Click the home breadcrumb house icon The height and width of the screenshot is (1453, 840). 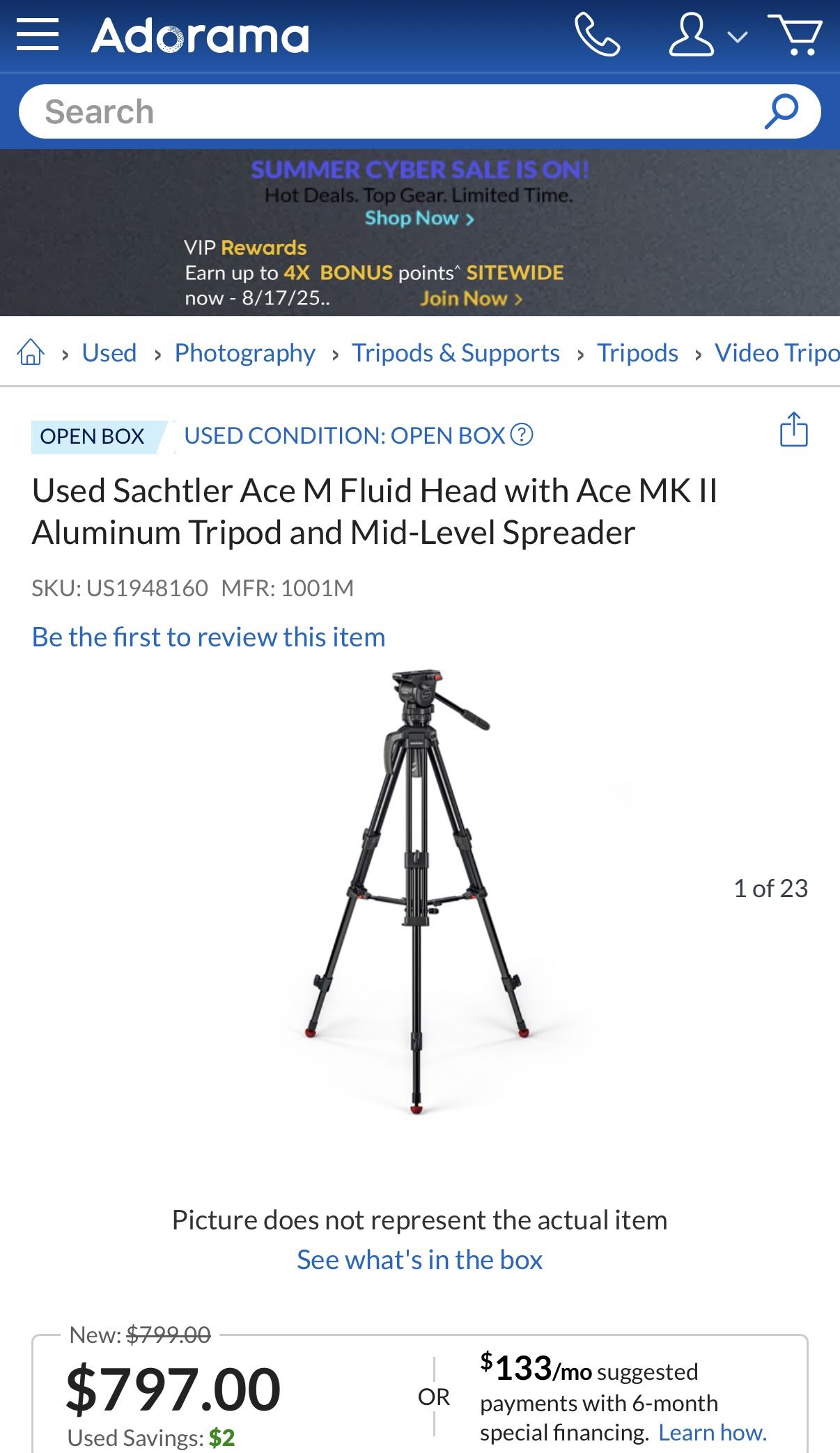(x=29, y=353)
